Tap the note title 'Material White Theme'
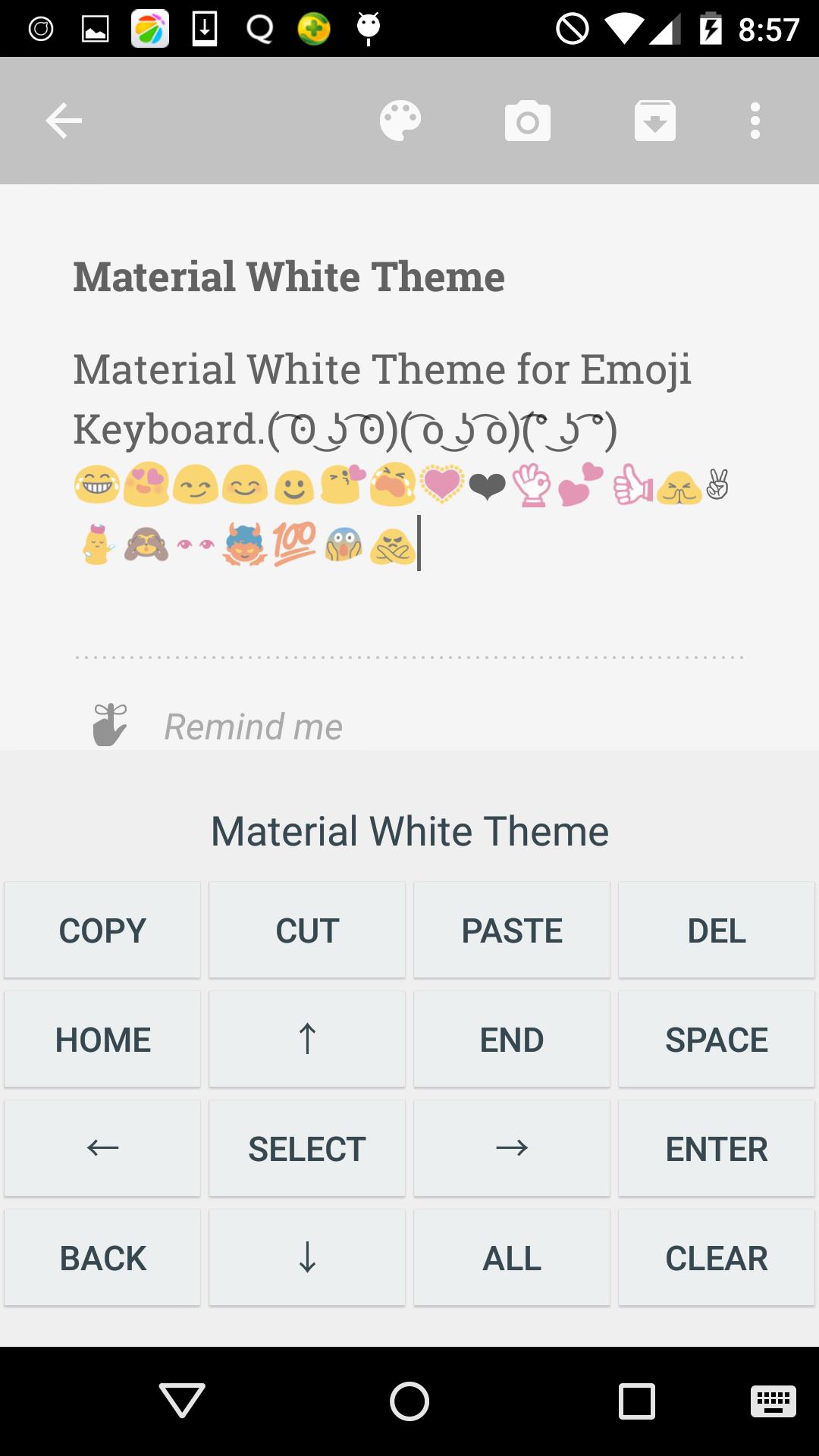The height and width of the screenshot is (1456, 819). (288, 275)
